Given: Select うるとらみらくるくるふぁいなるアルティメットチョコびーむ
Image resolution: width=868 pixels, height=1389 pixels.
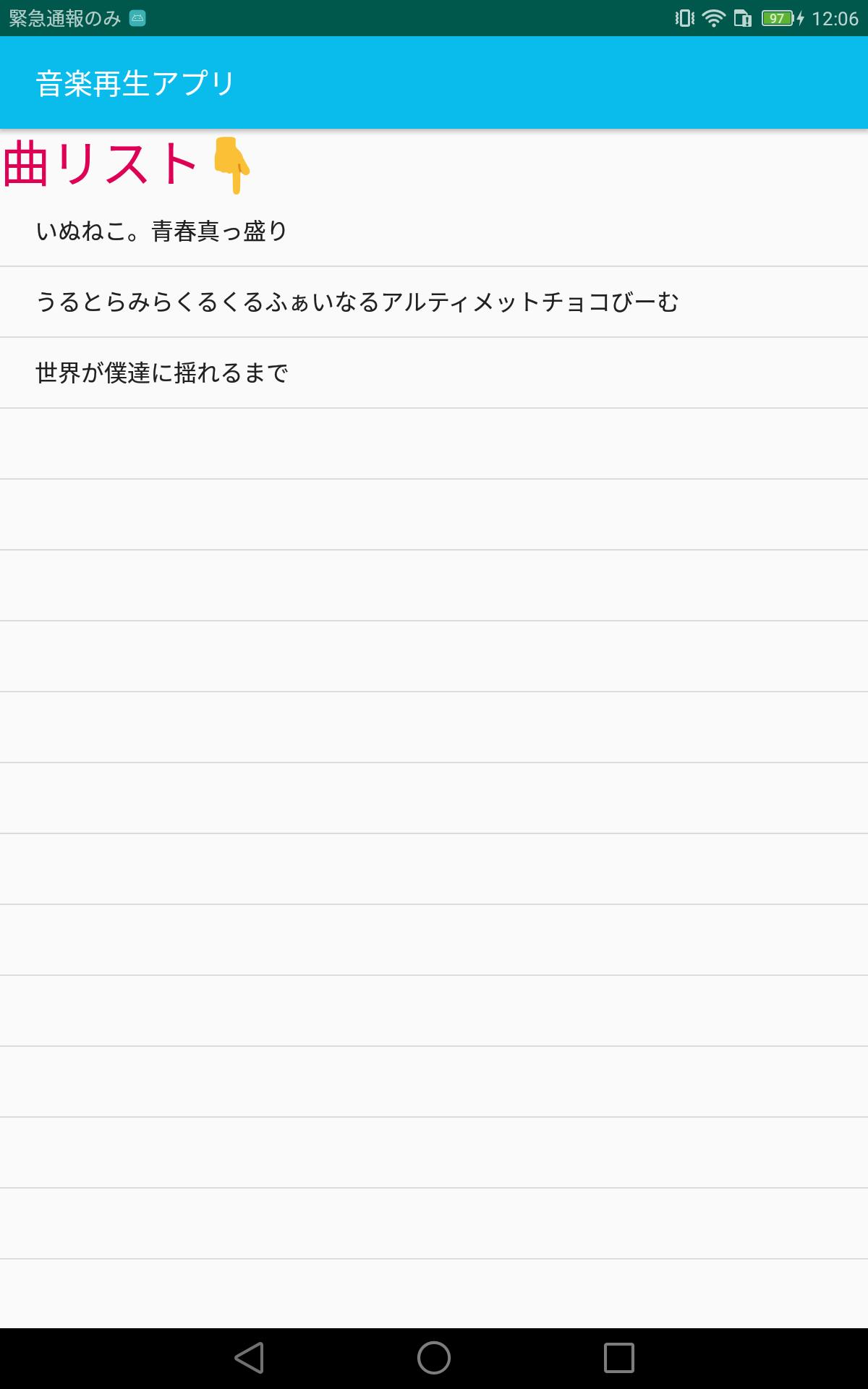Looking at the screenshot, I should 357,302.
